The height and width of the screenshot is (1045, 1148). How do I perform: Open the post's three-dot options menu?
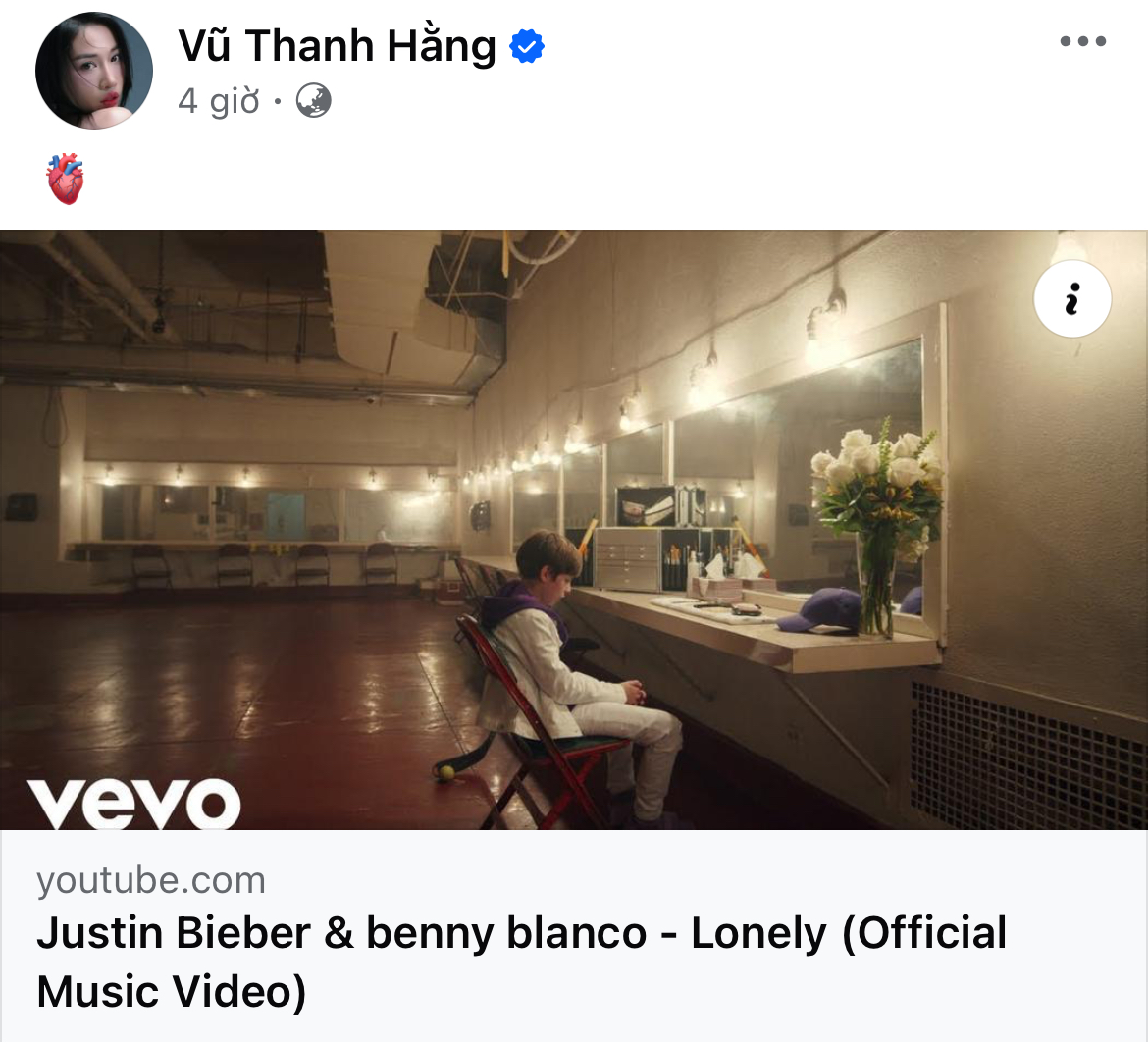(x=1082, y=42)
